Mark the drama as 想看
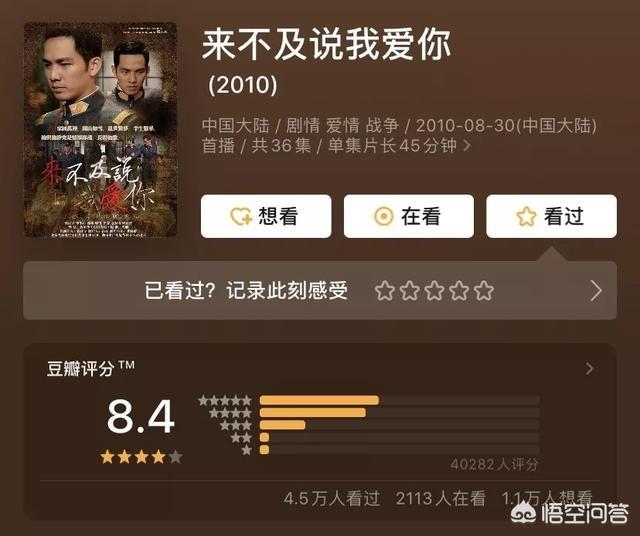 click(265, 216)
